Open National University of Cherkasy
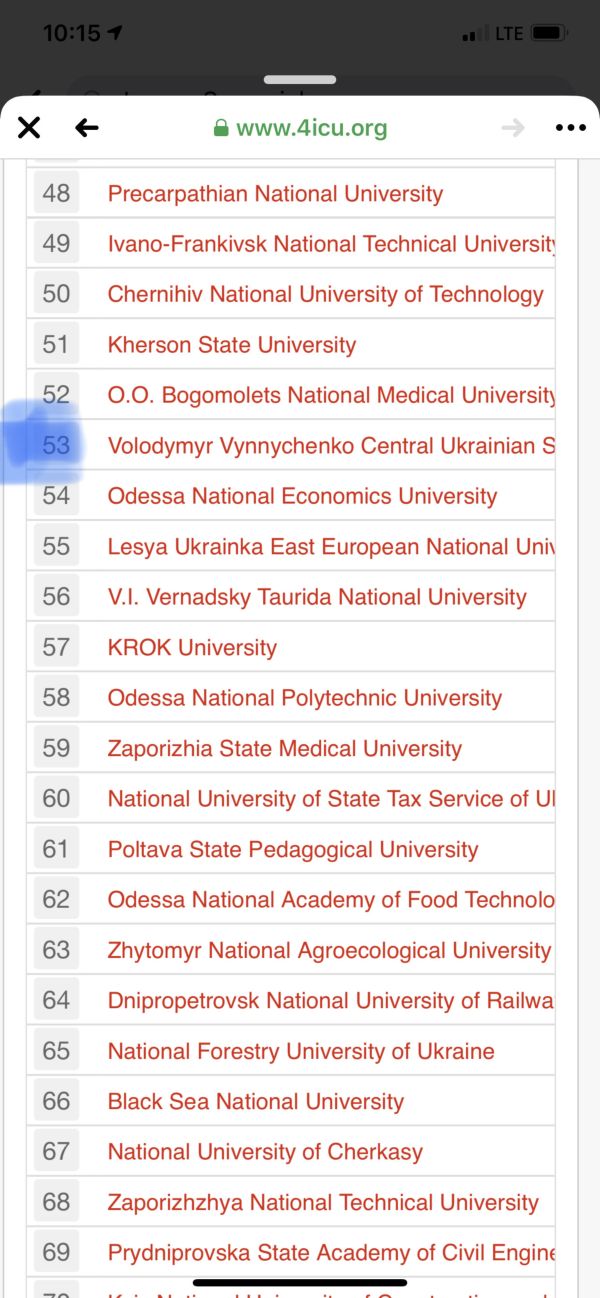The image size is (600, 1298). (264, 1152)
